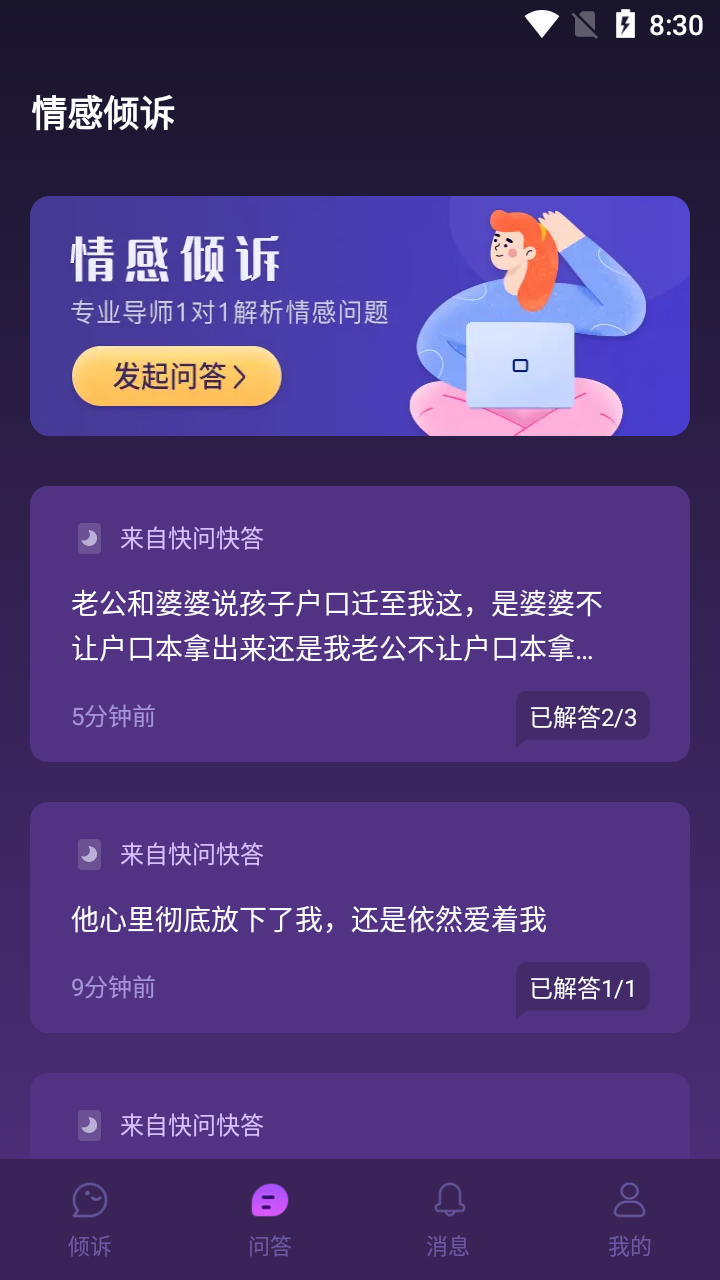Viewport: 720px width, 1280px height.
Task: Select the 问答 tab
Action: (269, 1219)
